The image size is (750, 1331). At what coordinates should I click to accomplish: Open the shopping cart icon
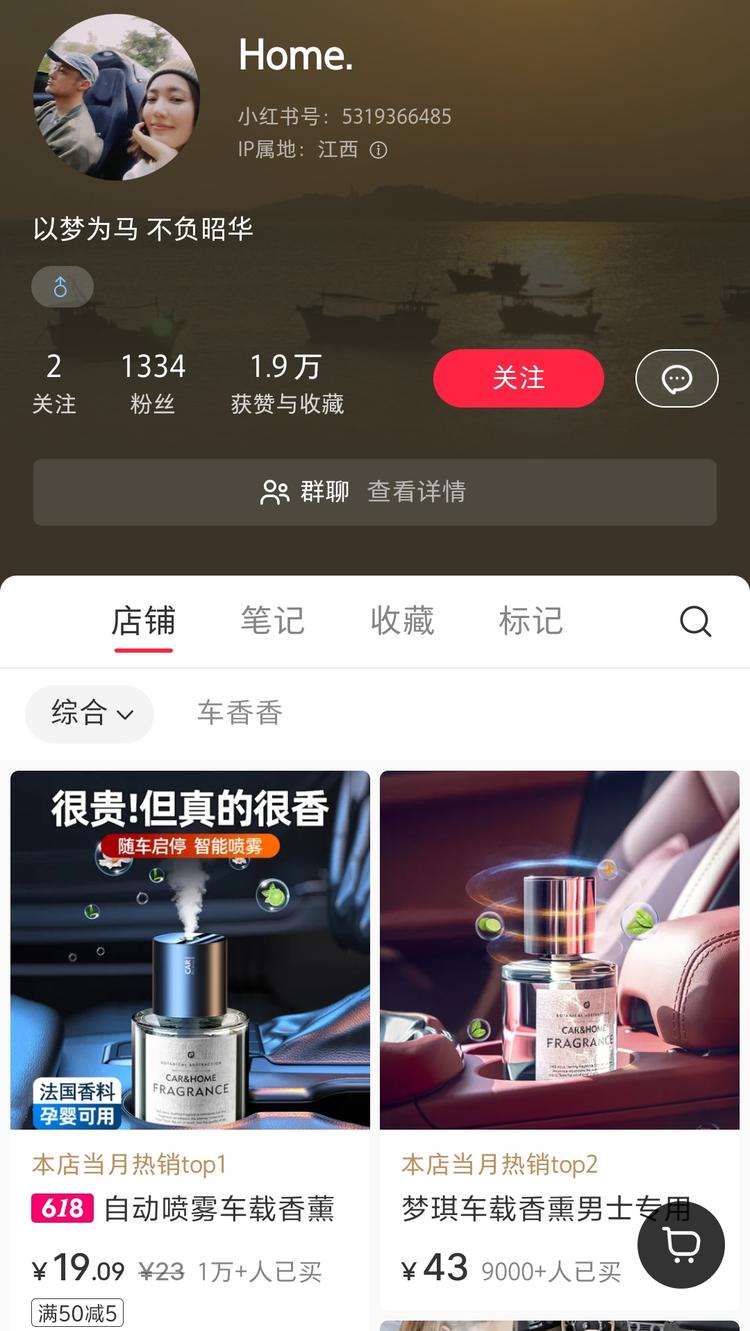click(x=680, y=1244)
